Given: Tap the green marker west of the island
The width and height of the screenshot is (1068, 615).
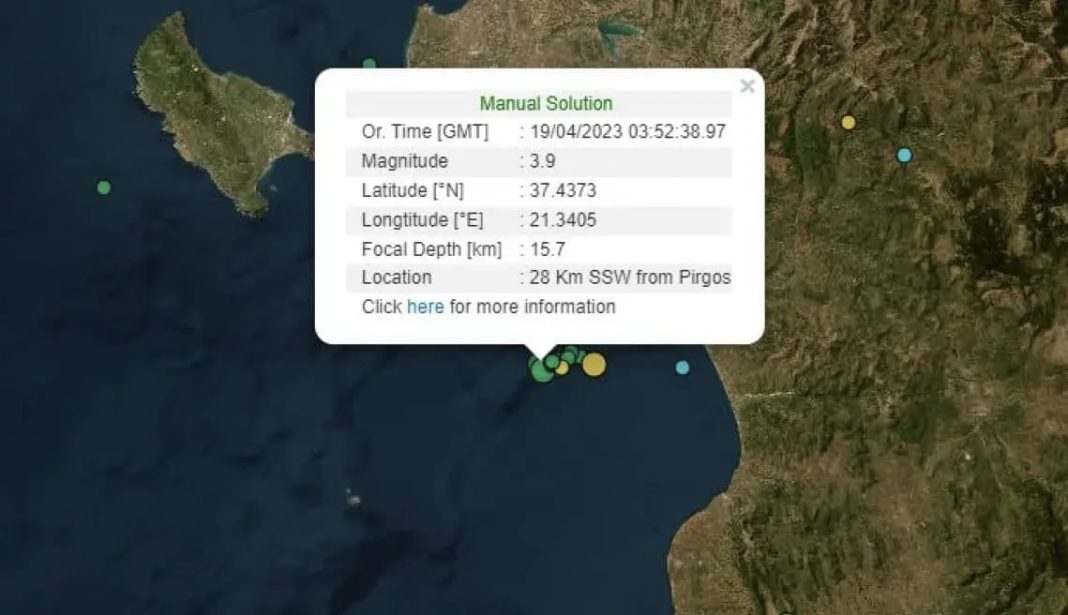Looking at the screenshot, I should (x=104, y=187).
